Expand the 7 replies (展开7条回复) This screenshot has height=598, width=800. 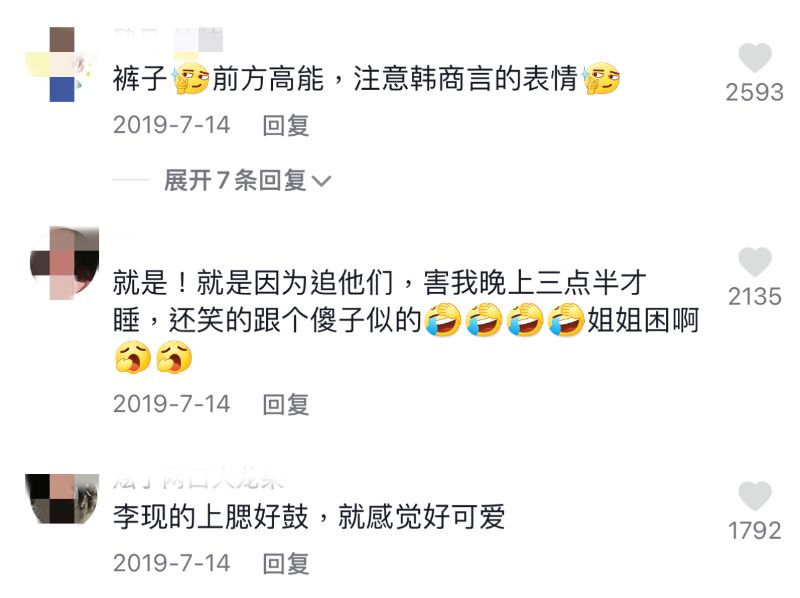point(247,181)
